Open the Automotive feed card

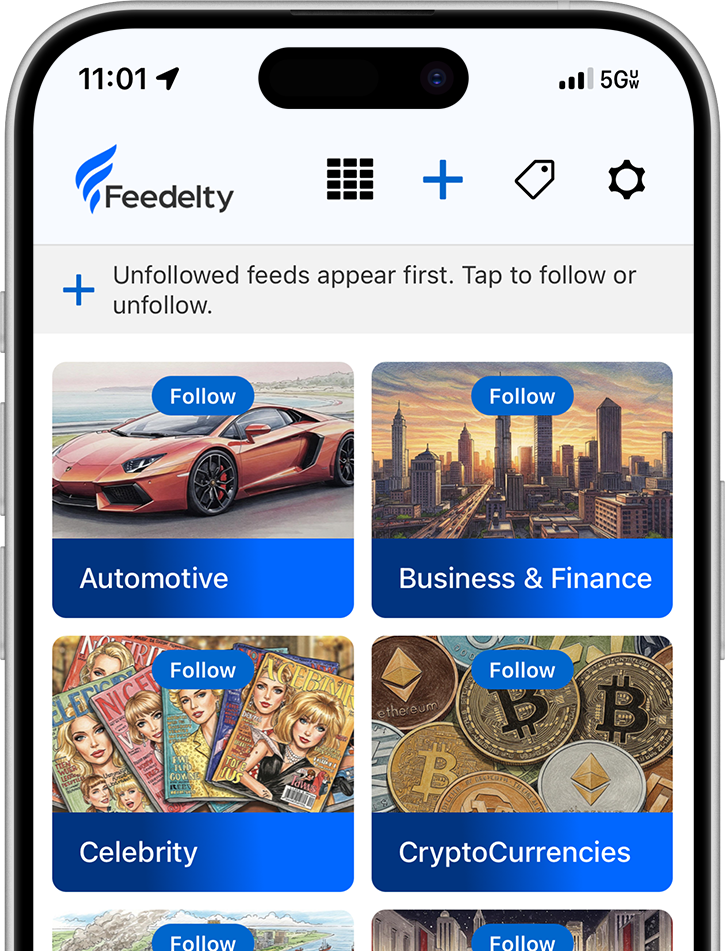point(203,578)
